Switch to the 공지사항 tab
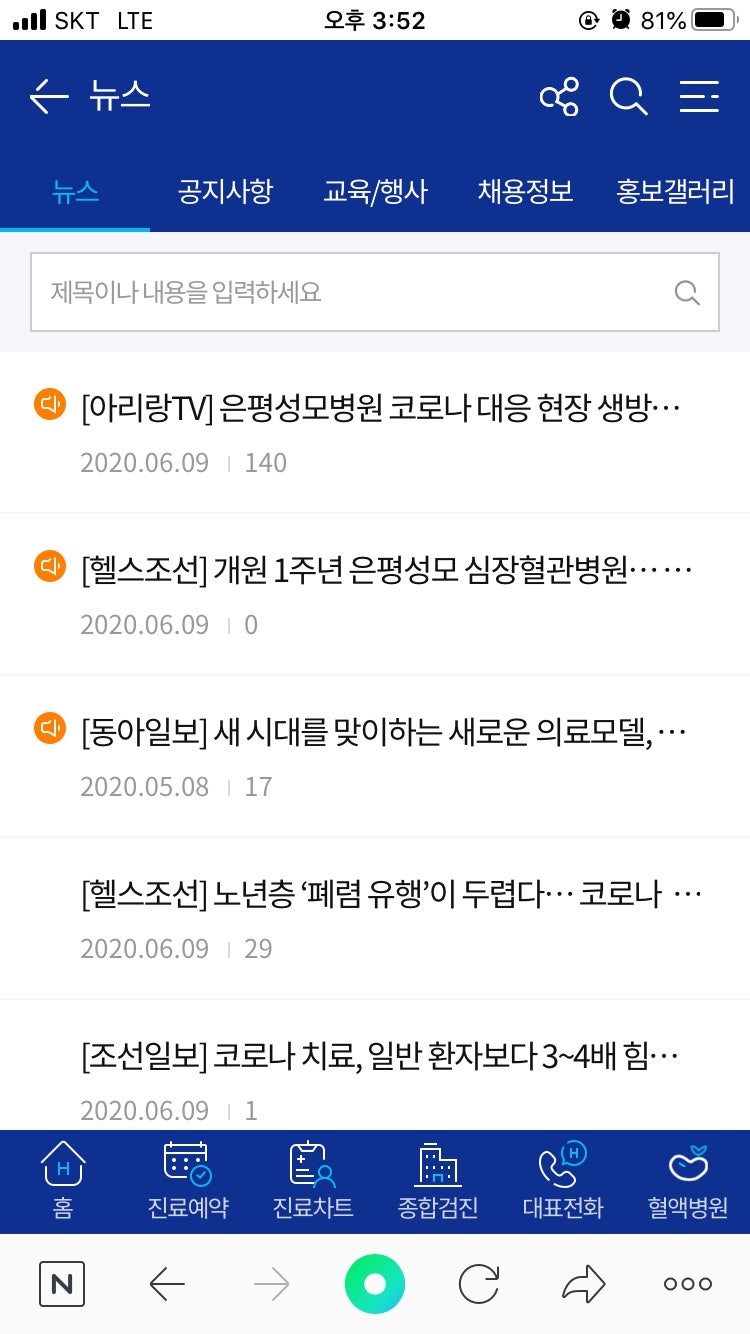The image size is (750, 1334). point(225,191)
